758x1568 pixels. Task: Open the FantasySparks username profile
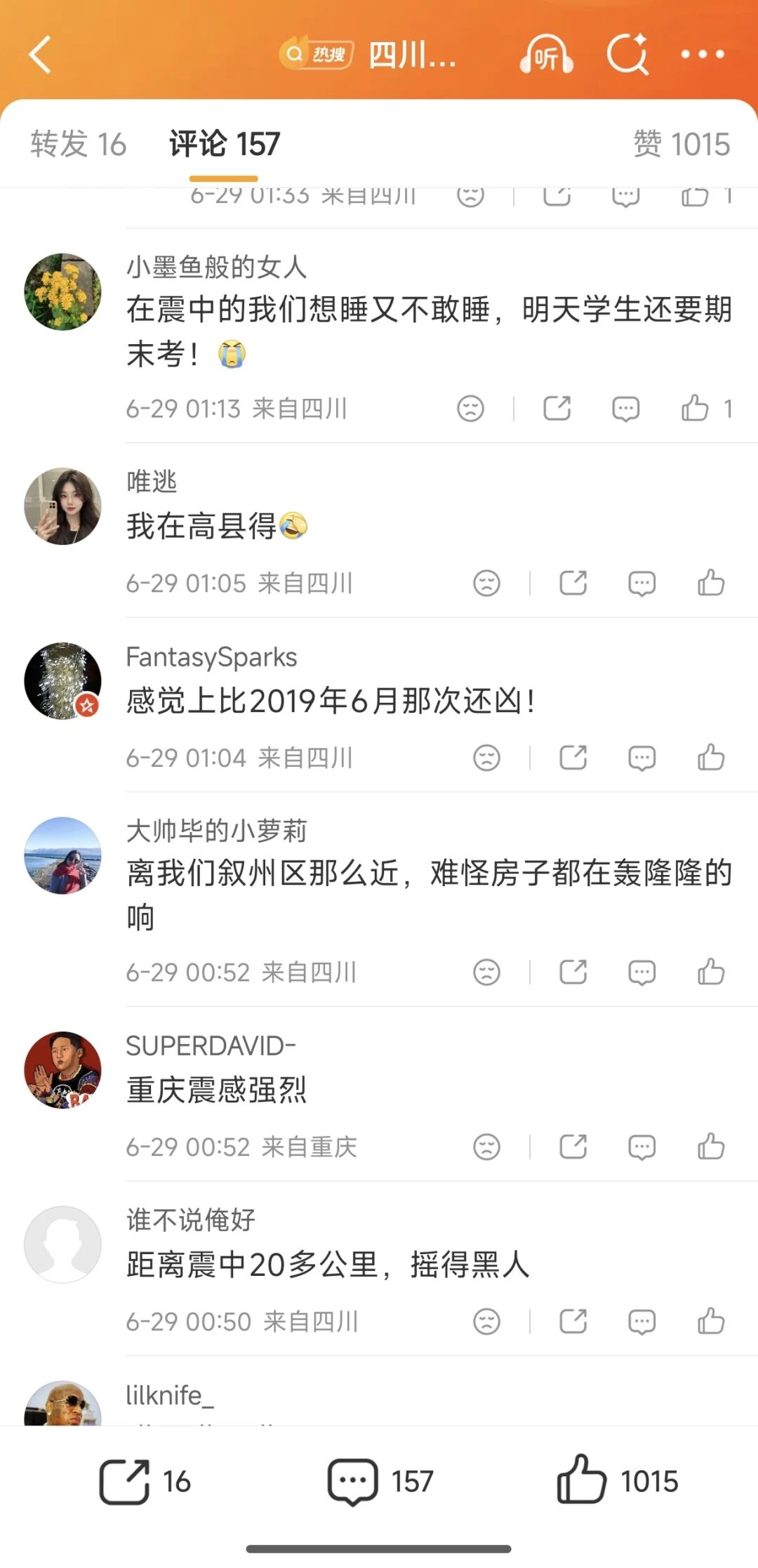[211, 657]
